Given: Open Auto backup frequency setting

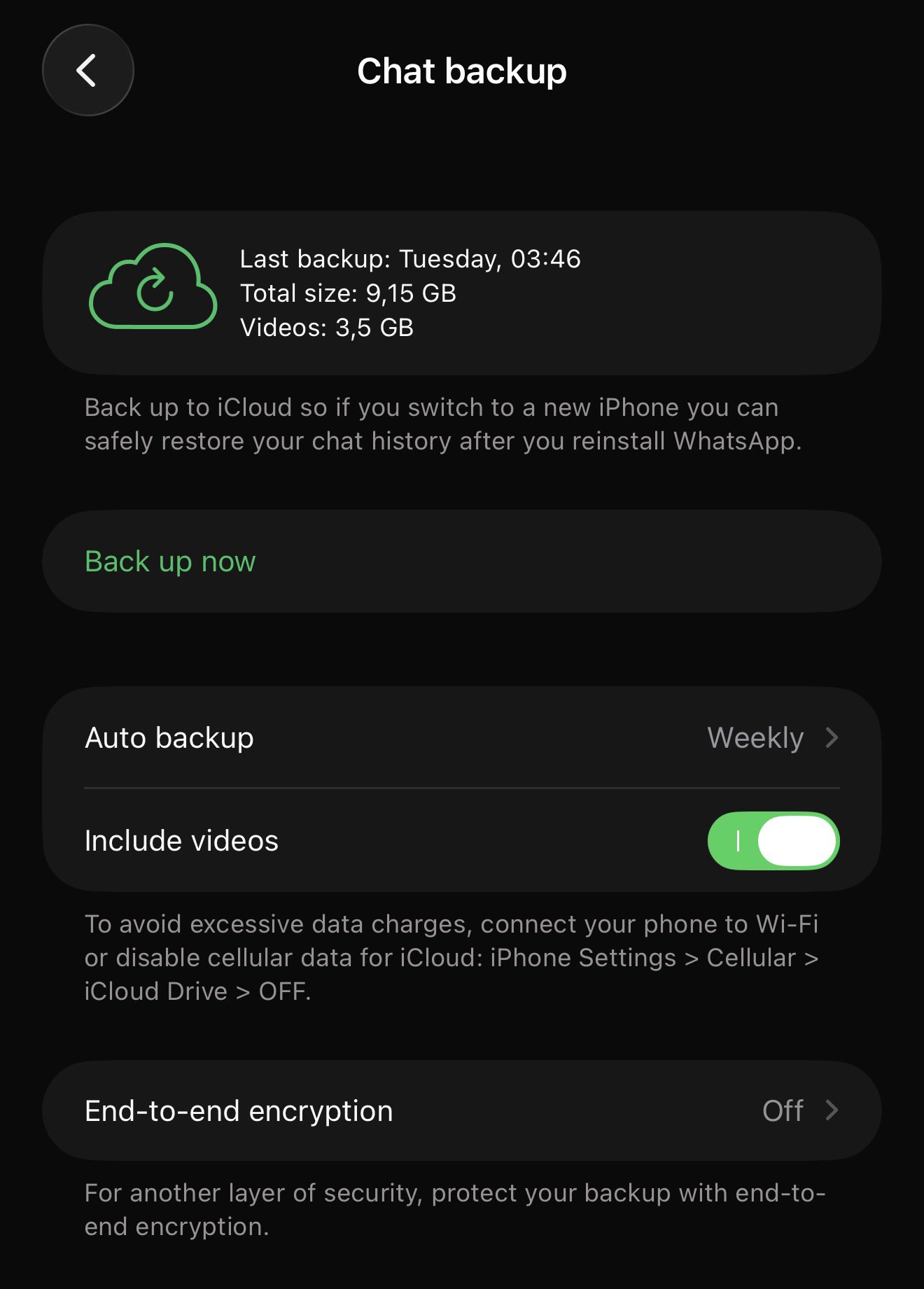Looking at the screenshot, I should pos(461,738).
